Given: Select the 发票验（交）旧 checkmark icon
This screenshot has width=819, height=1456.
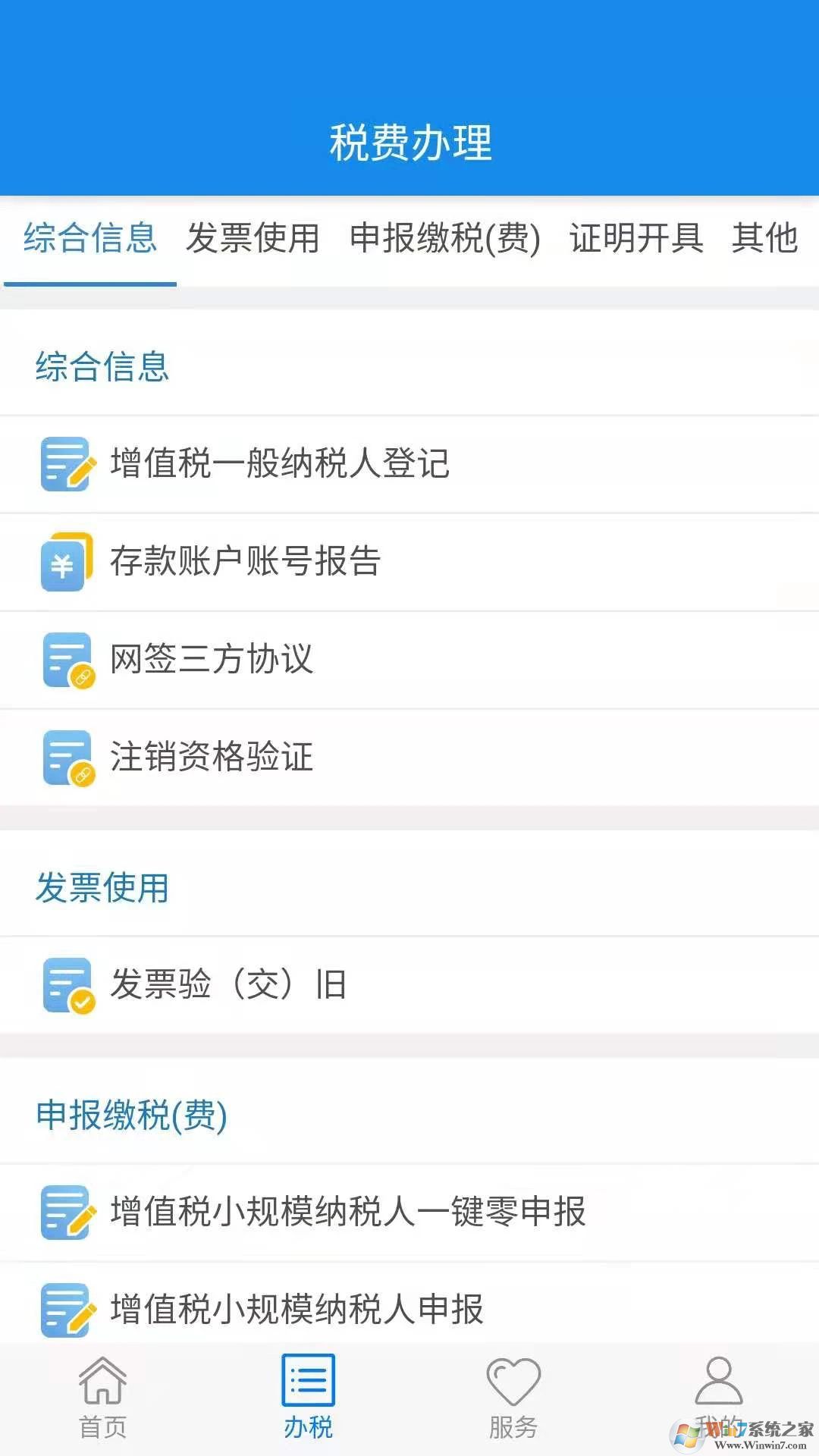Looking at the screenshot, I should click(x=67, y=984).
